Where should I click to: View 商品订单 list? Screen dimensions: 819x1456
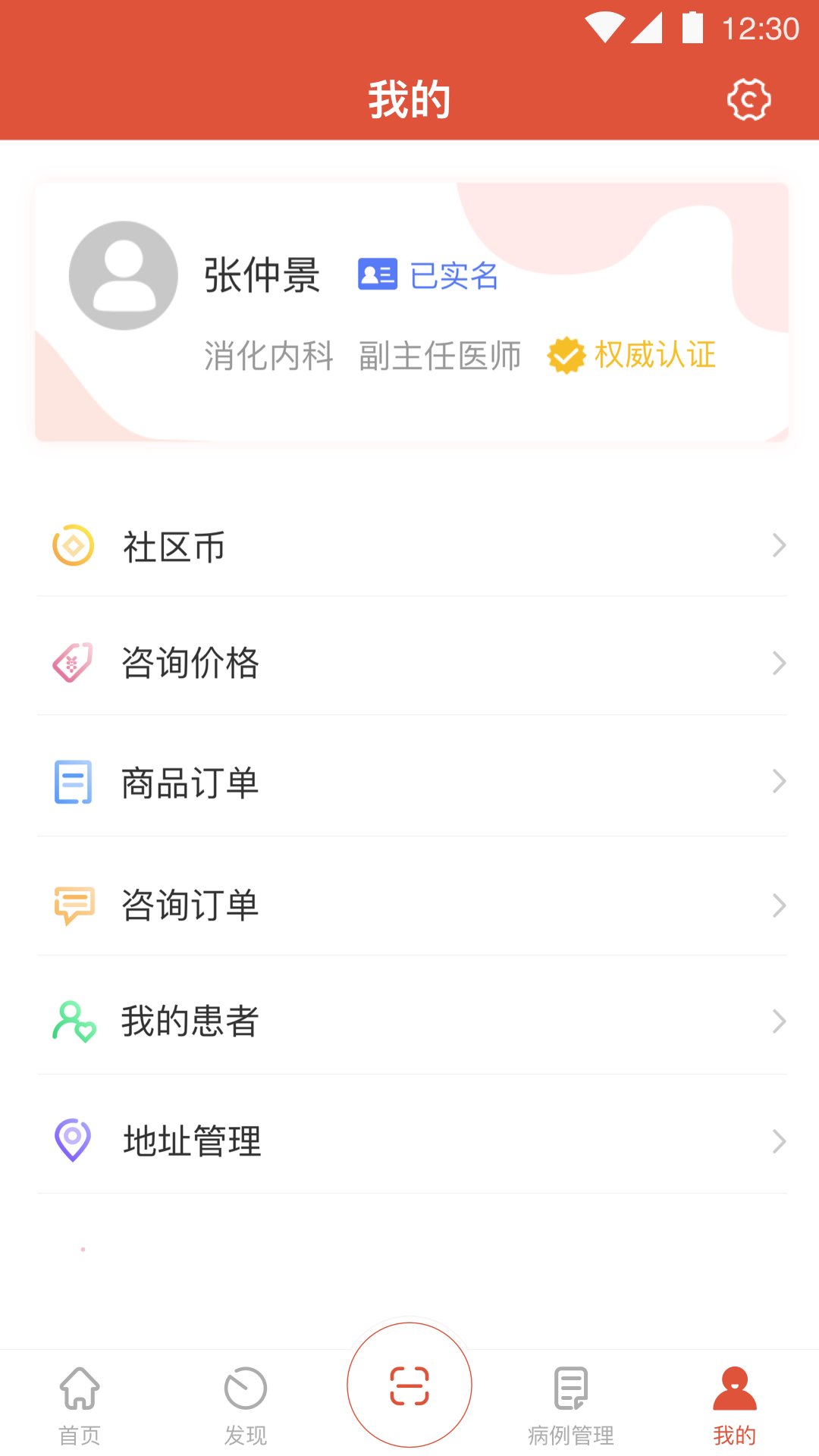[411, 783]
